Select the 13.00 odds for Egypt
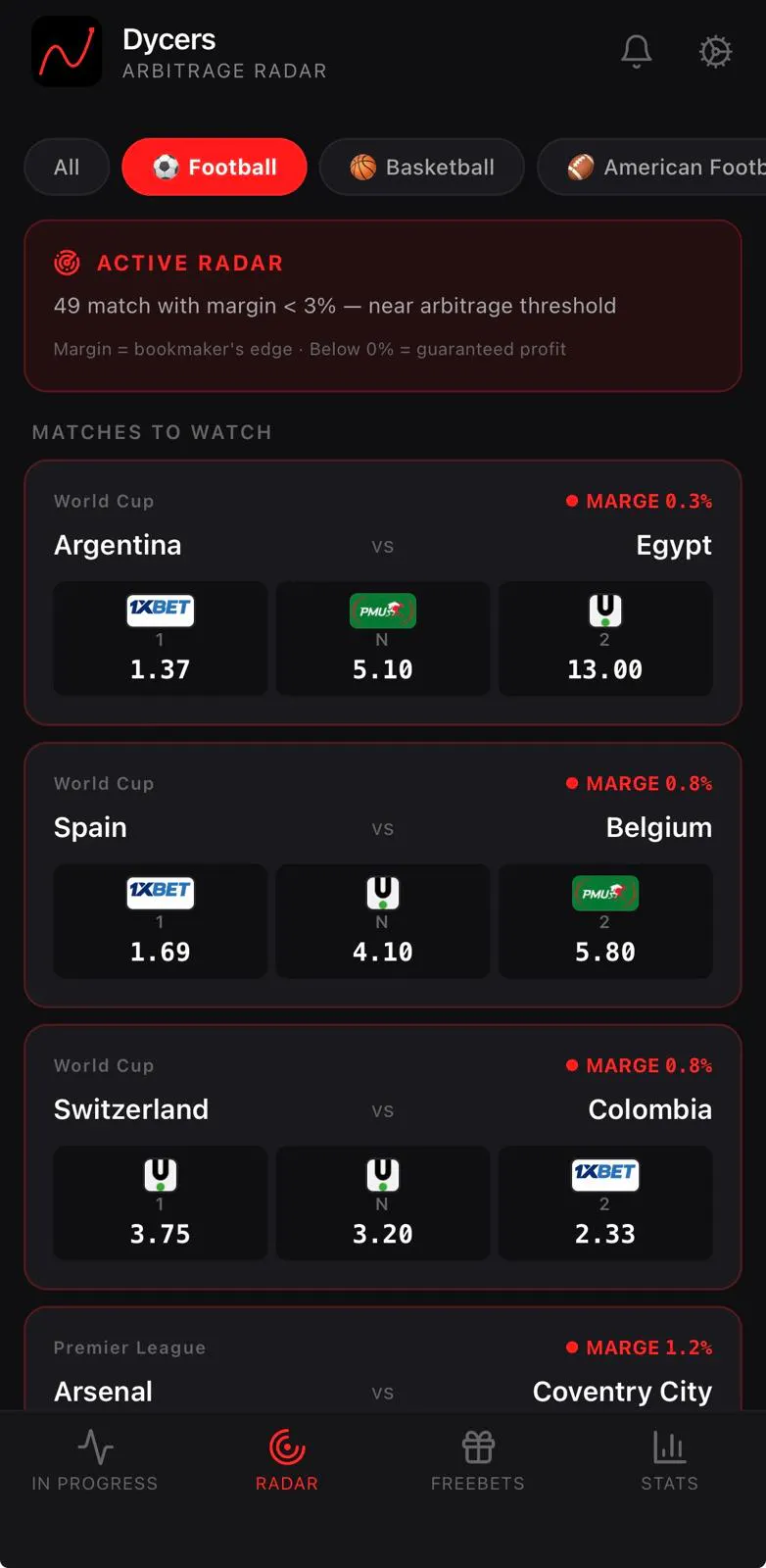Image resolution: width=766 pixels, height=1568 pixels. coord(605,639)
